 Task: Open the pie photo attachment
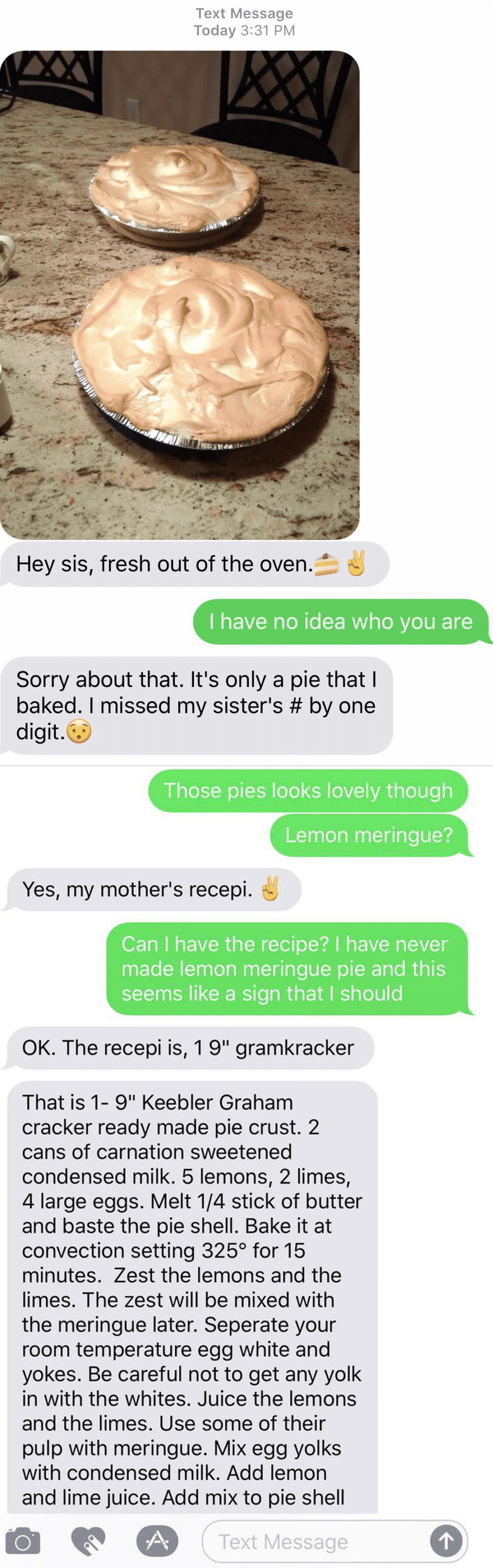pyautogui.click(x=180, y=295)
